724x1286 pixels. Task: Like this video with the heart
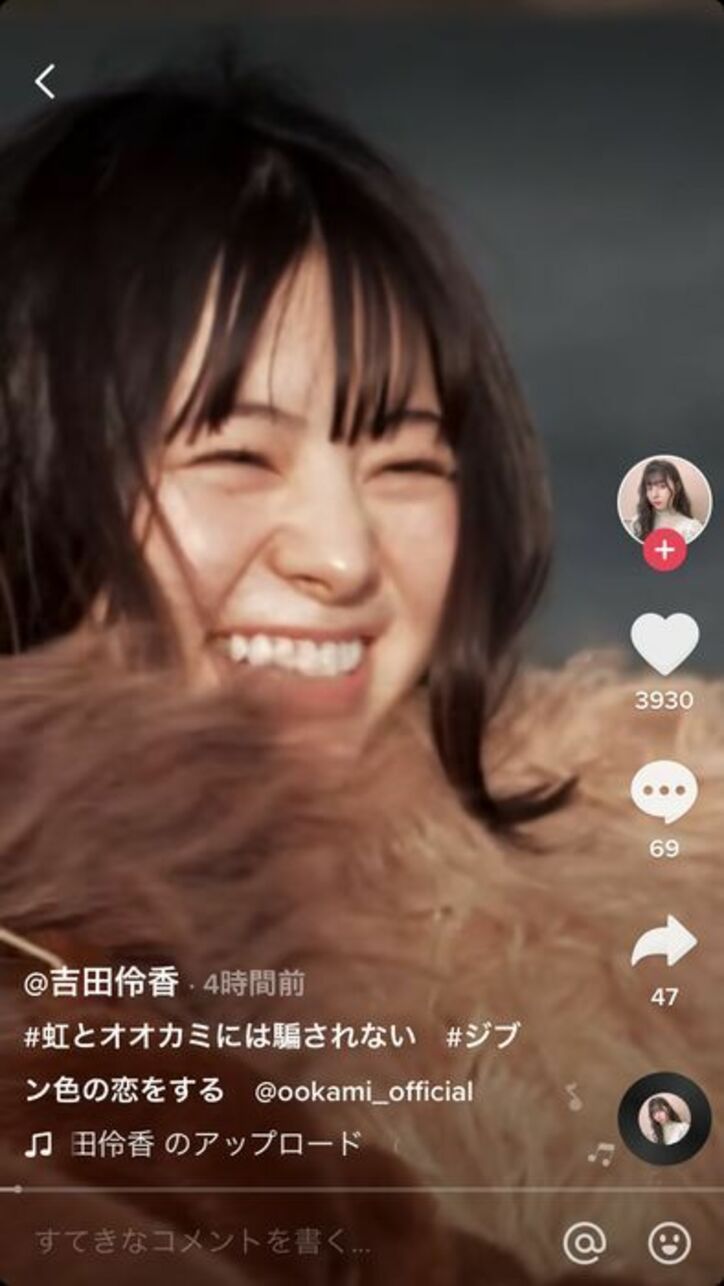coord(664,643)
